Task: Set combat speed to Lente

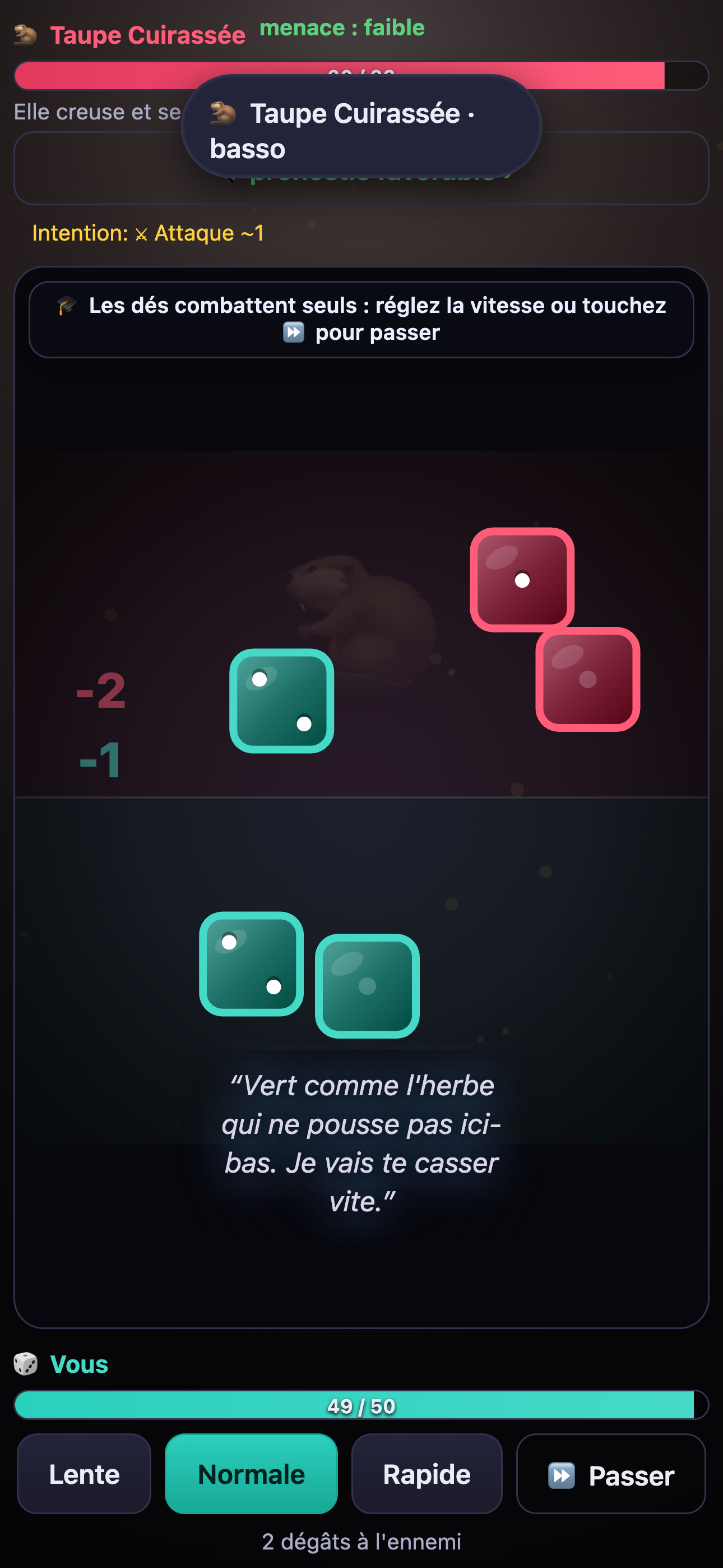Action: pyautogui.click(x=84, y=1474)
